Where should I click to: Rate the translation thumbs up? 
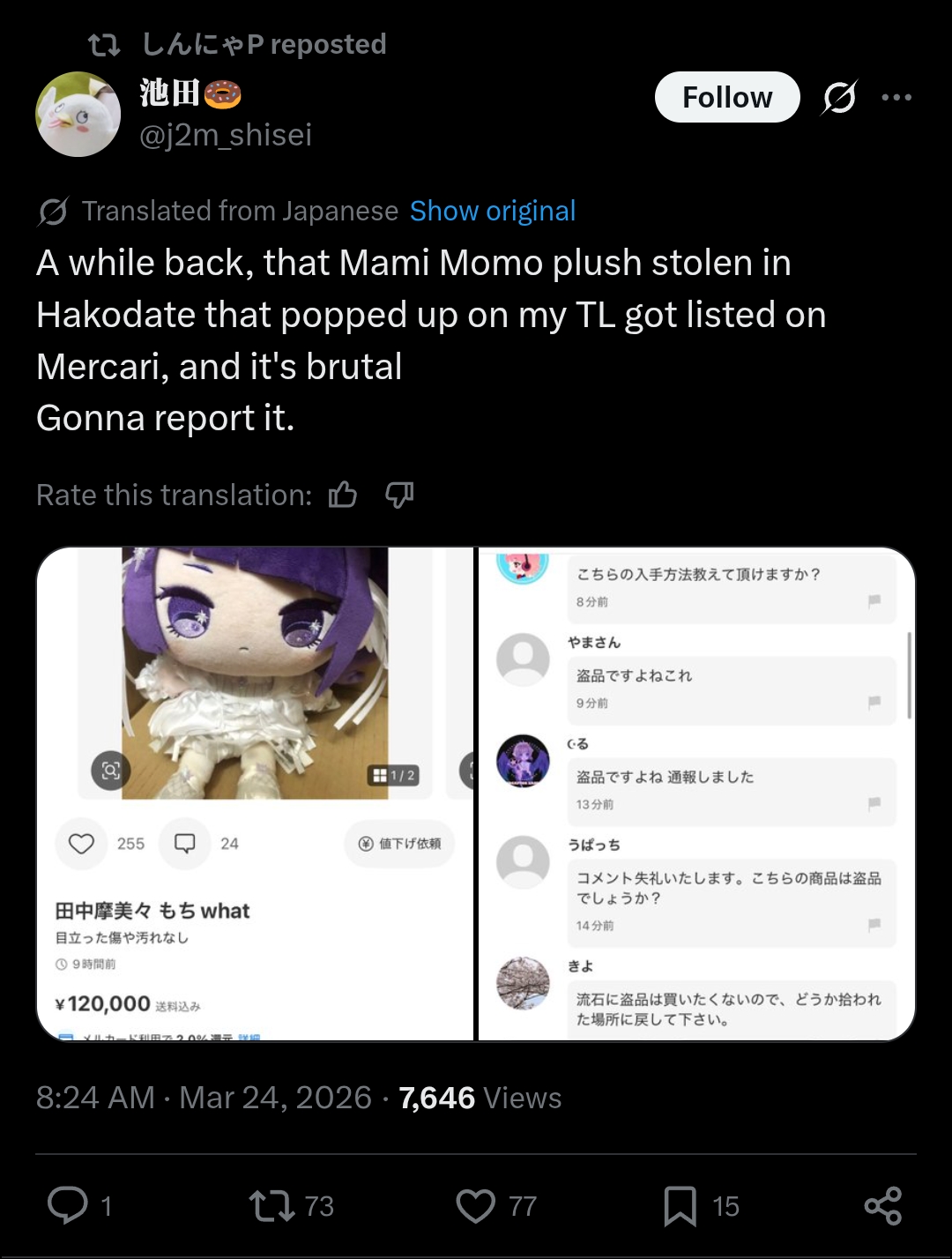coord(343,495)
